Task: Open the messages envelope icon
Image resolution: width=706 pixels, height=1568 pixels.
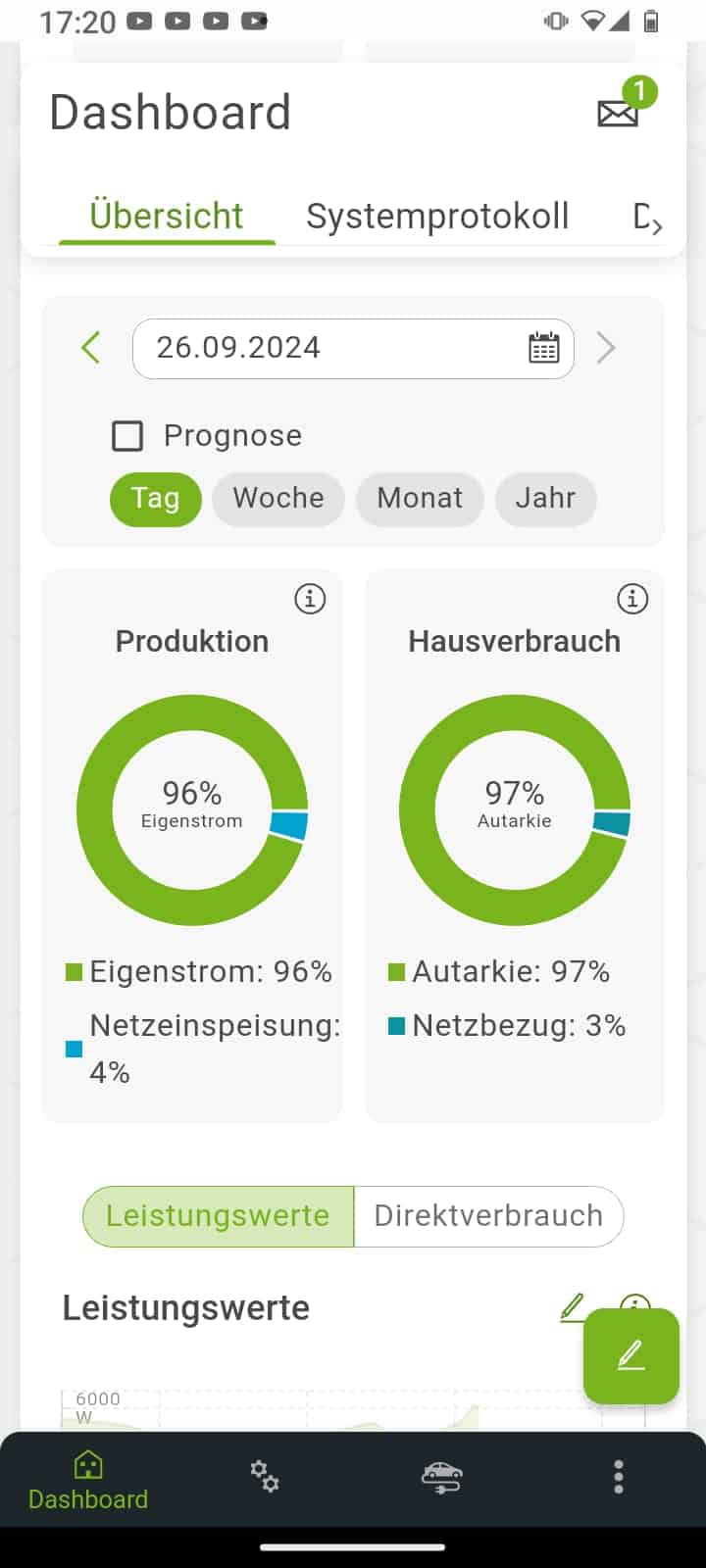Action: (620, 112)
